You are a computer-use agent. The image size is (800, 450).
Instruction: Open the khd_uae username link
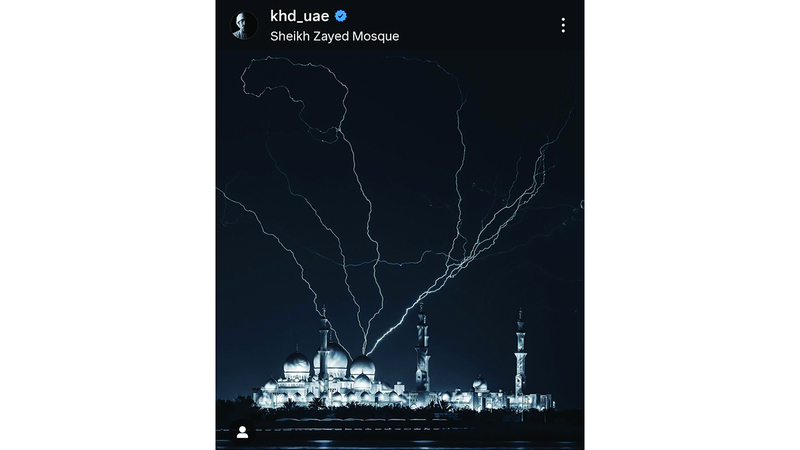point(300,16)
